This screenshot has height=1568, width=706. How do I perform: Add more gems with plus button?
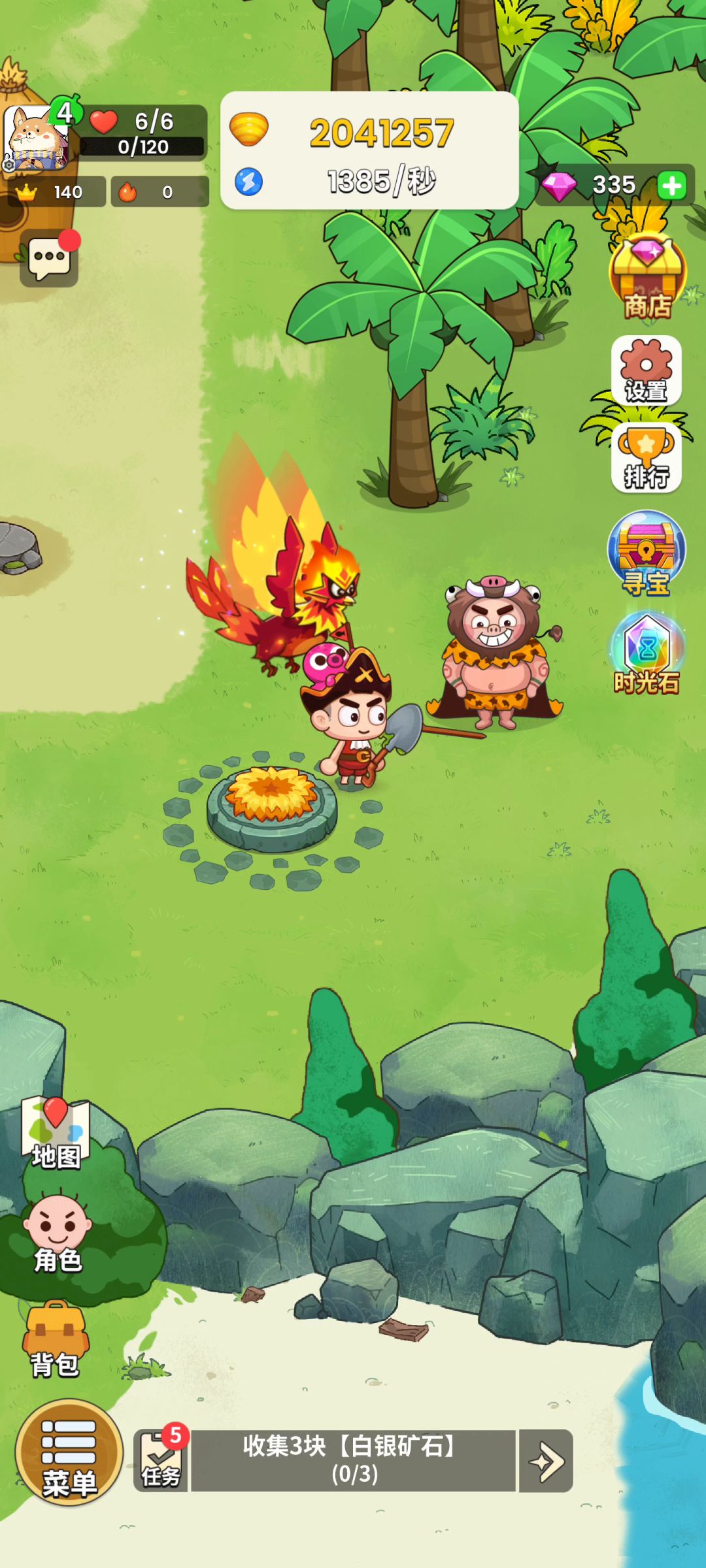pos(672,186)
